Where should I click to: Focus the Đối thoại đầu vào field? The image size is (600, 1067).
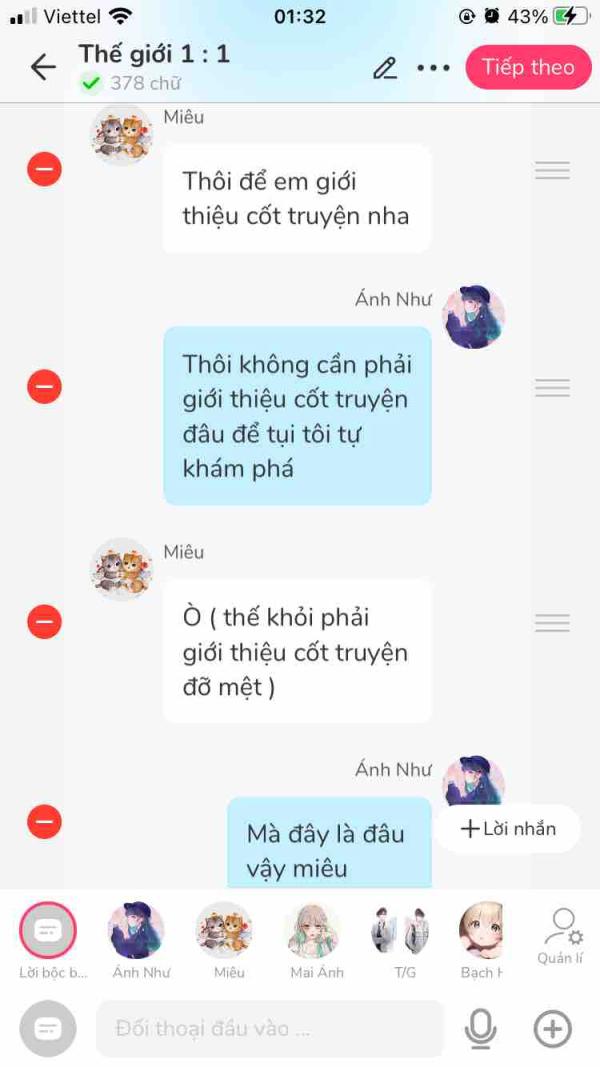point(269,1028)
